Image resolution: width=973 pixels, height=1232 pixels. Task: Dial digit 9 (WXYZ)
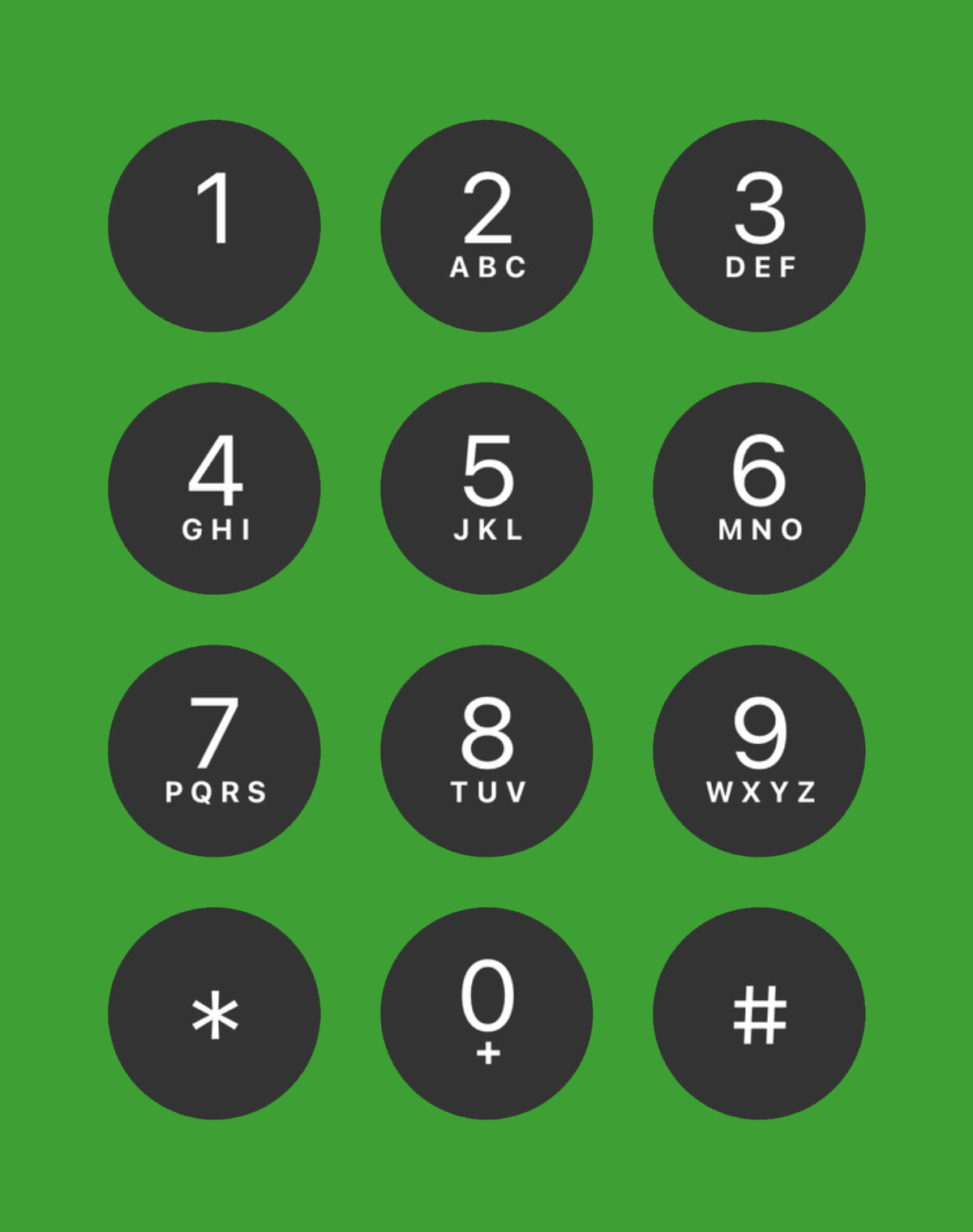coord(759,751)
